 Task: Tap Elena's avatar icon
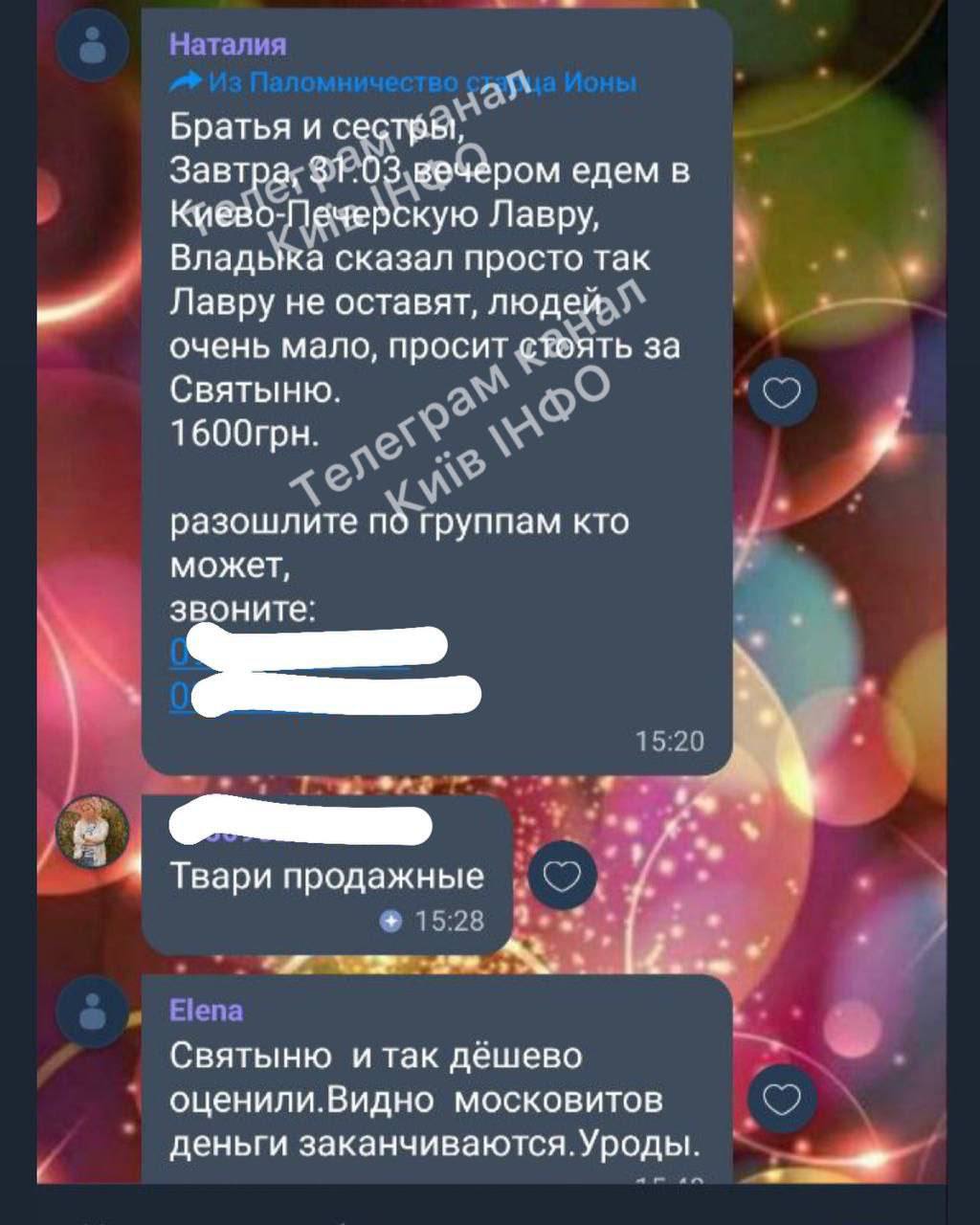point(92,1011)
